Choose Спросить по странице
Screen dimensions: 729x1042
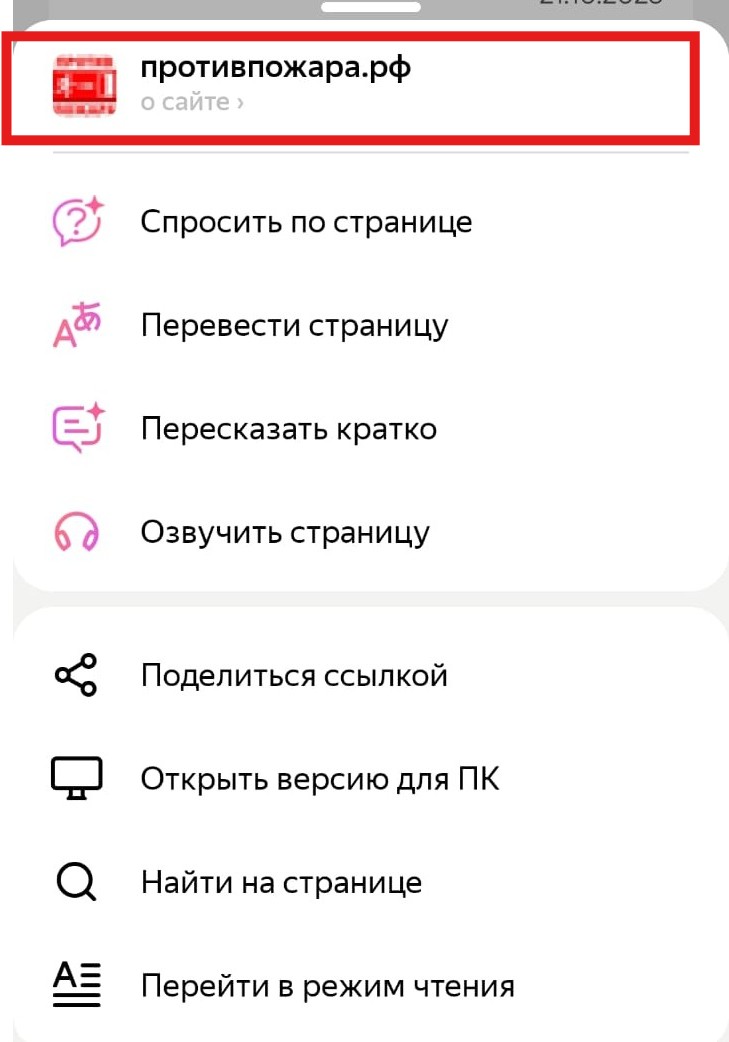tap(308, 221)
